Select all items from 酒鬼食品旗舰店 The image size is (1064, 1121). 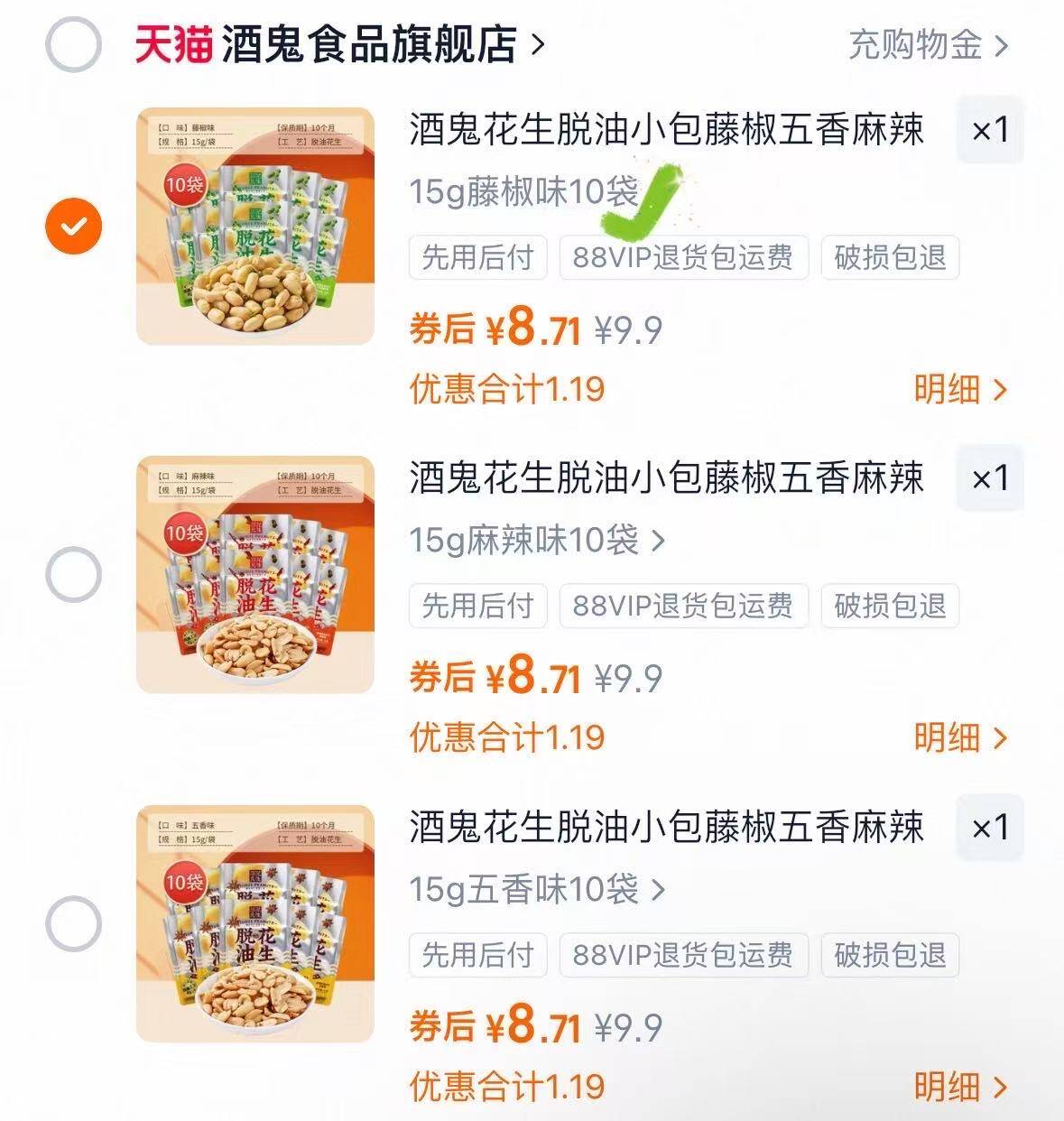coord(73,44)
